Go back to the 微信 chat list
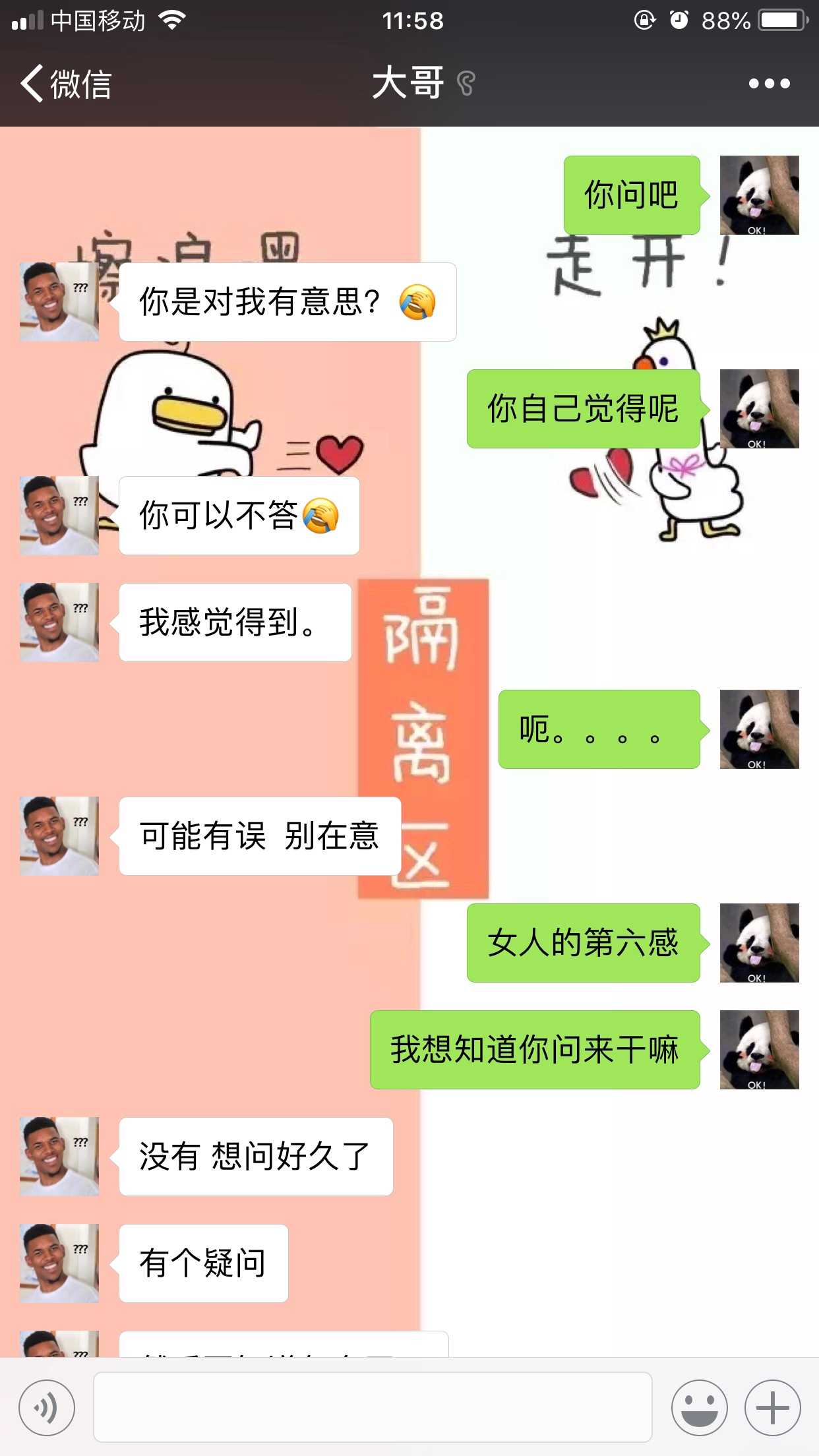Image resolution: width=819 pixels, height=1456 pixels. click(66, 84)
